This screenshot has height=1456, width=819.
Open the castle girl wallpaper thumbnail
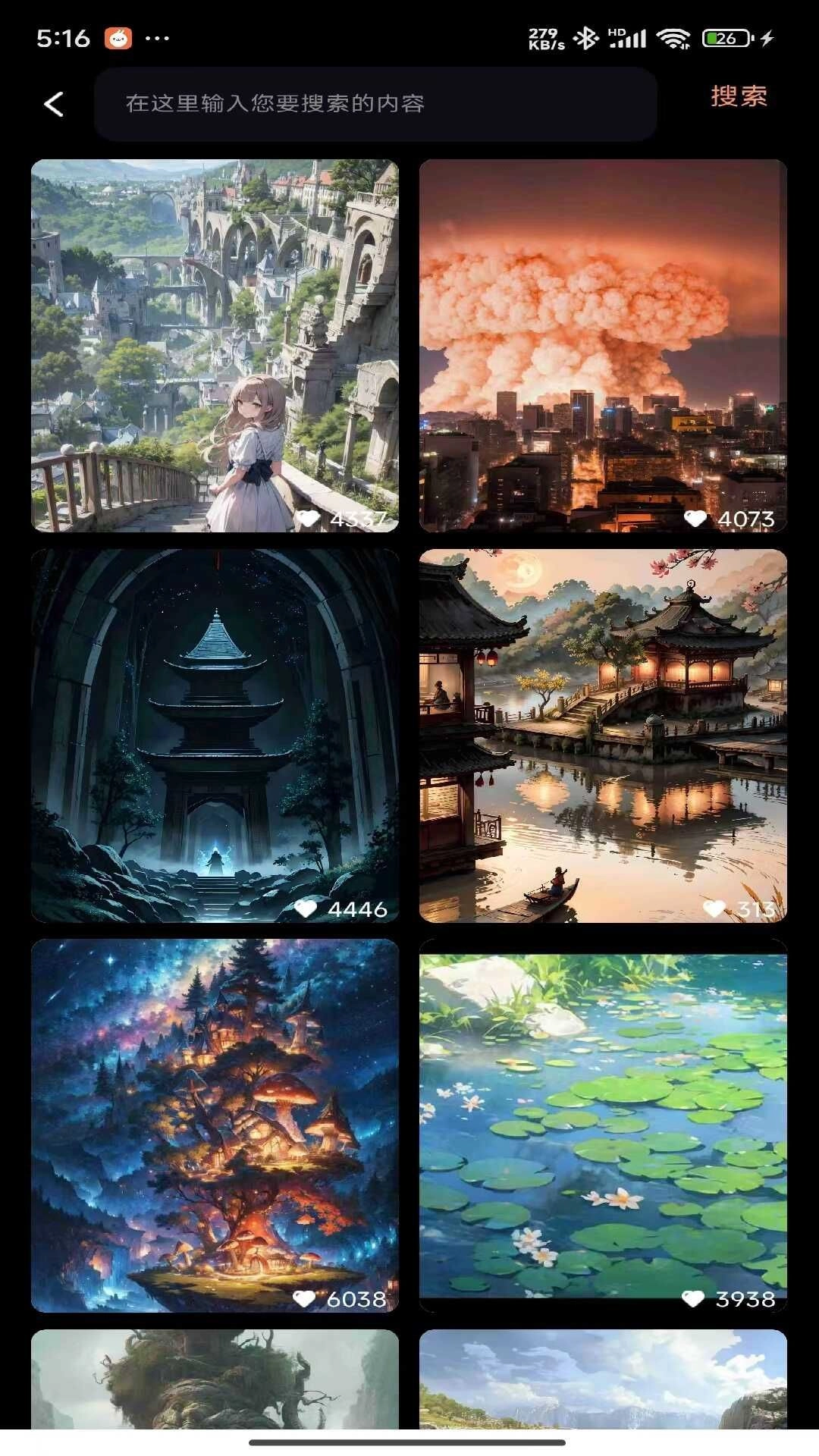pos(215,341)
